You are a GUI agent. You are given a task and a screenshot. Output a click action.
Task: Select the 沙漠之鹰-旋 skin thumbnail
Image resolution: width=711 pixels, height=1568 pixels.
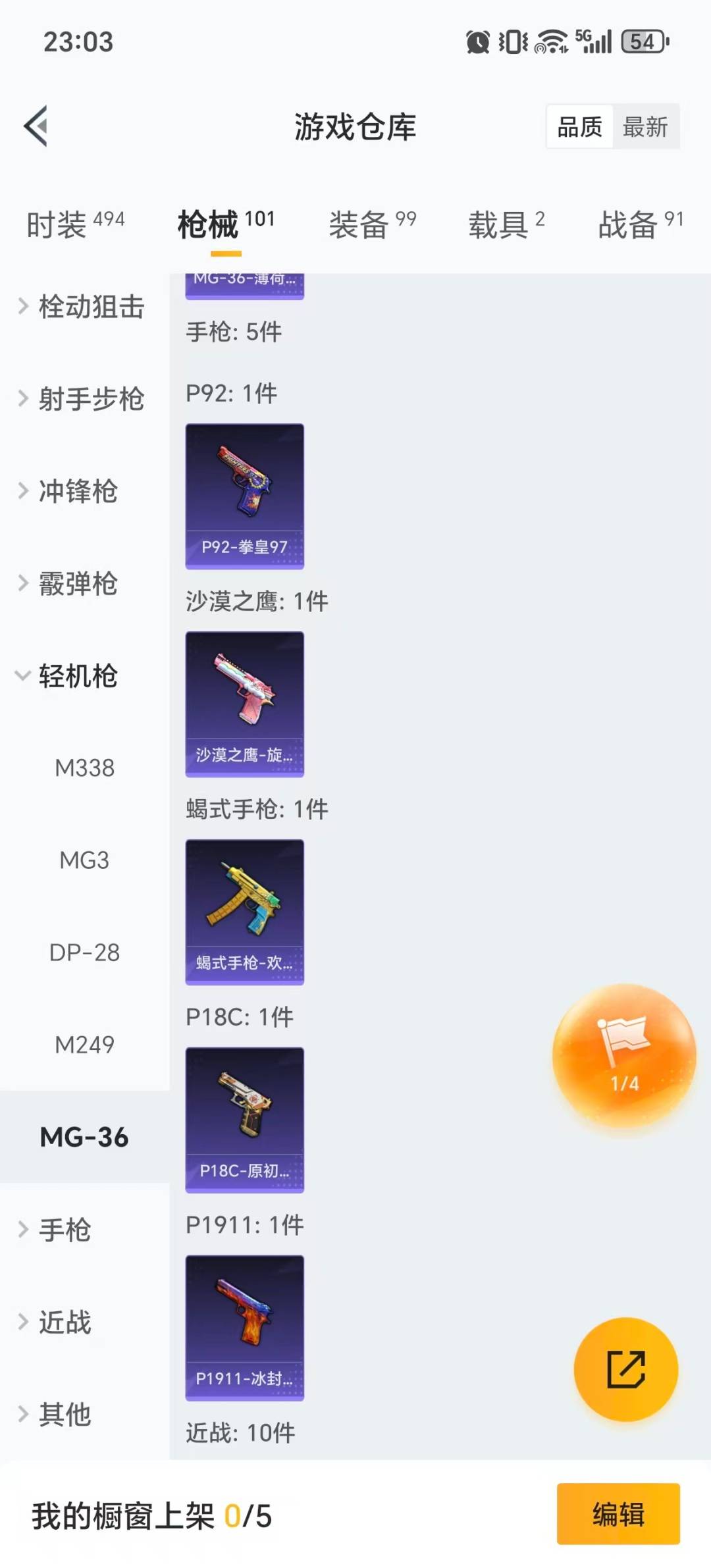(x=244, y=703)
